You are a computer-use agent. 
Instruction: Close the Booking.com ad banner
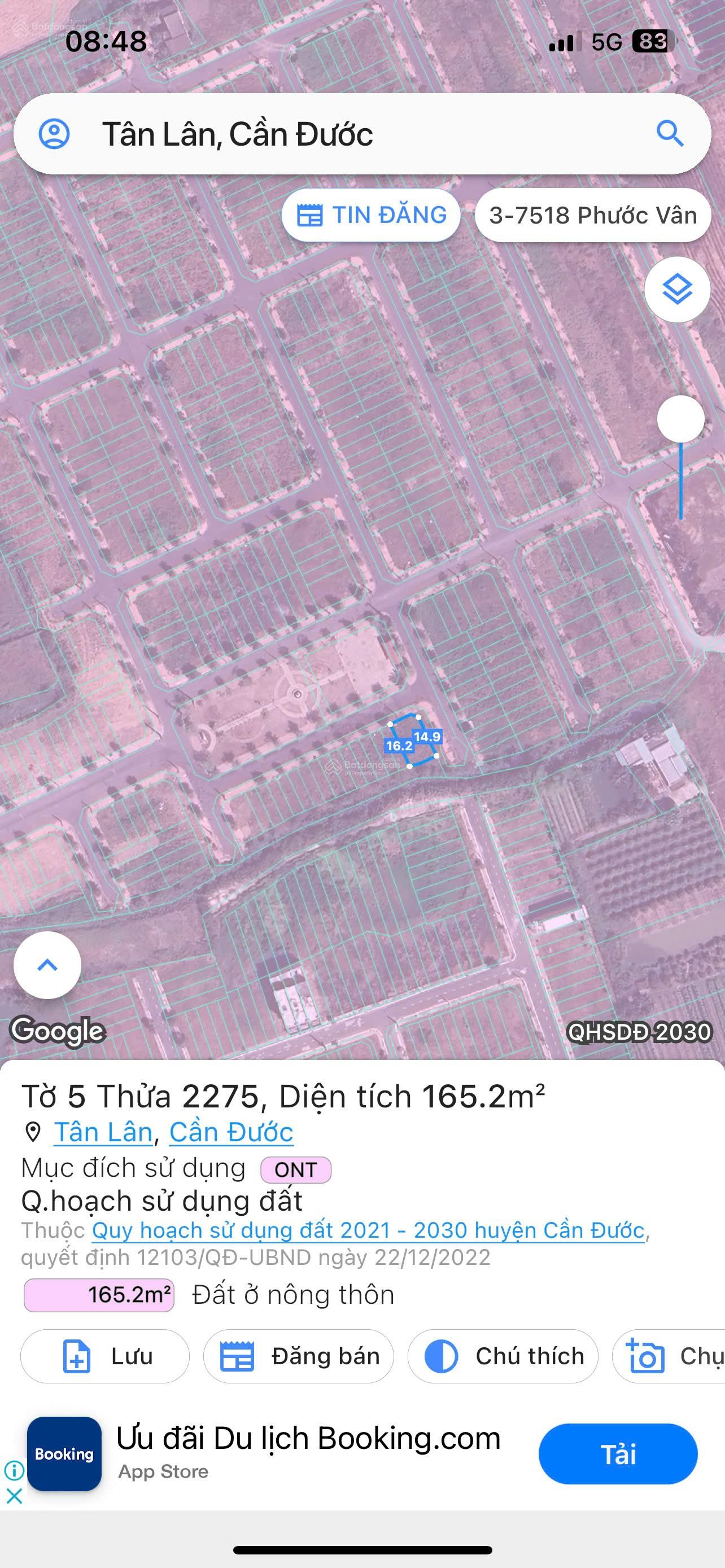coord(14,1496)
